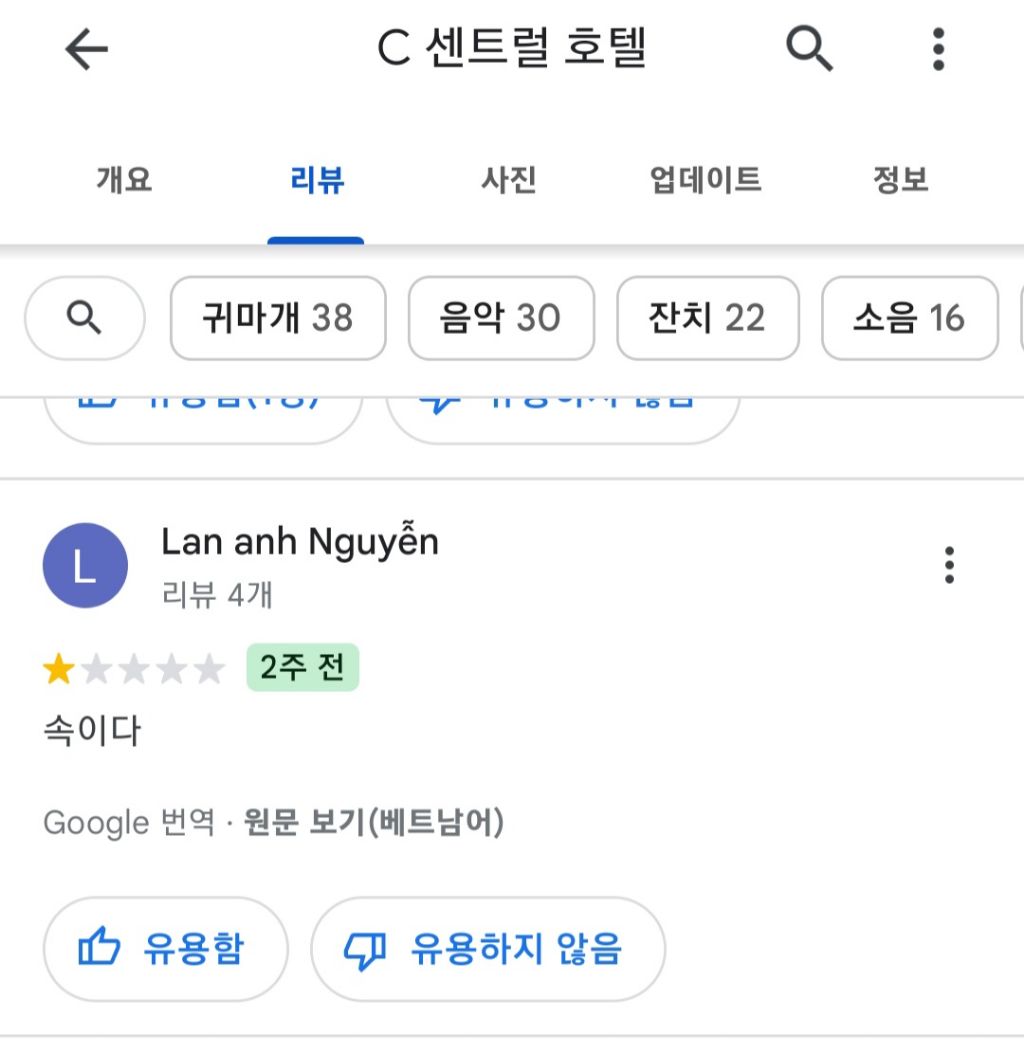Open options menu for Lan anh Nguyễn's review
This screenshot has height=1052, width=1024.
click(949, 566)
